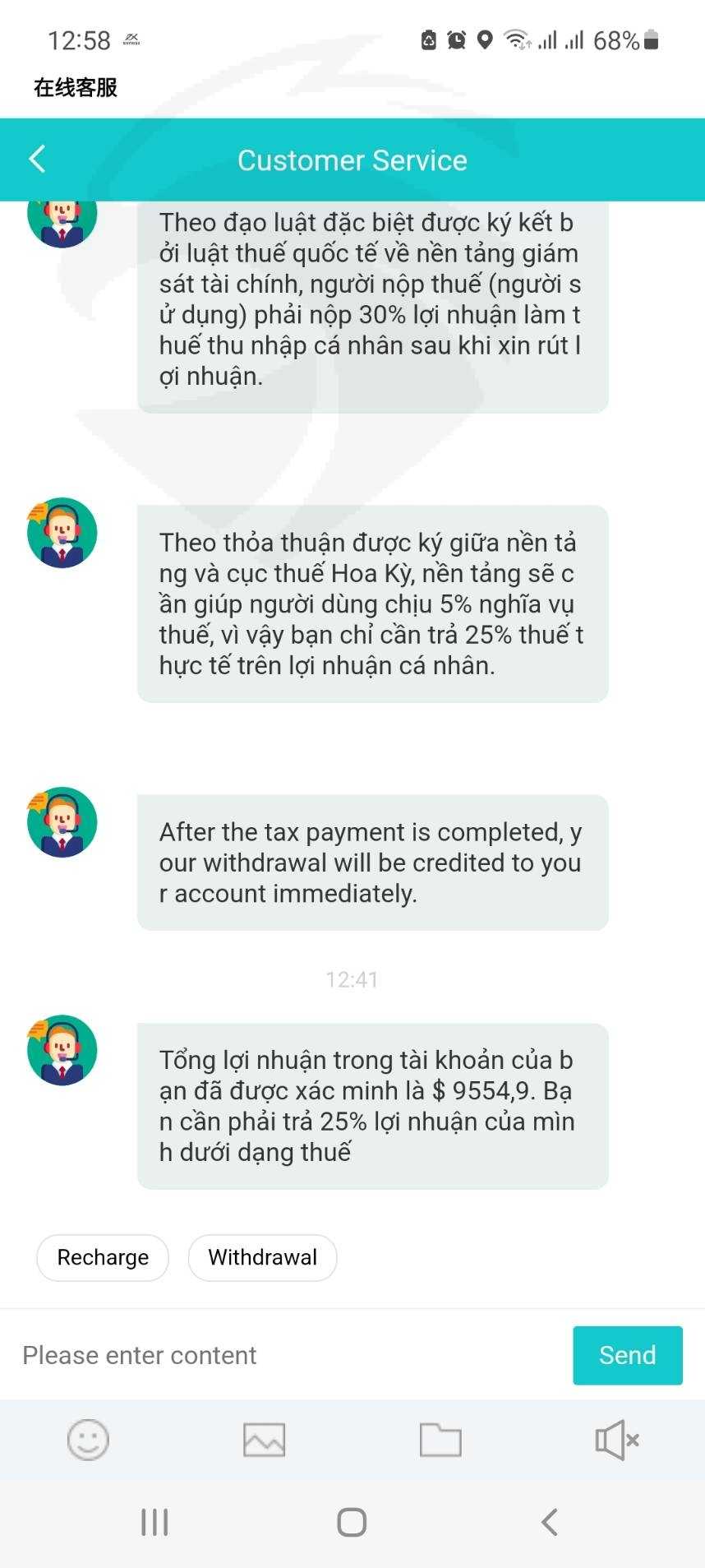
Task: Attach an image to the chat
Action: [265, 1440]
